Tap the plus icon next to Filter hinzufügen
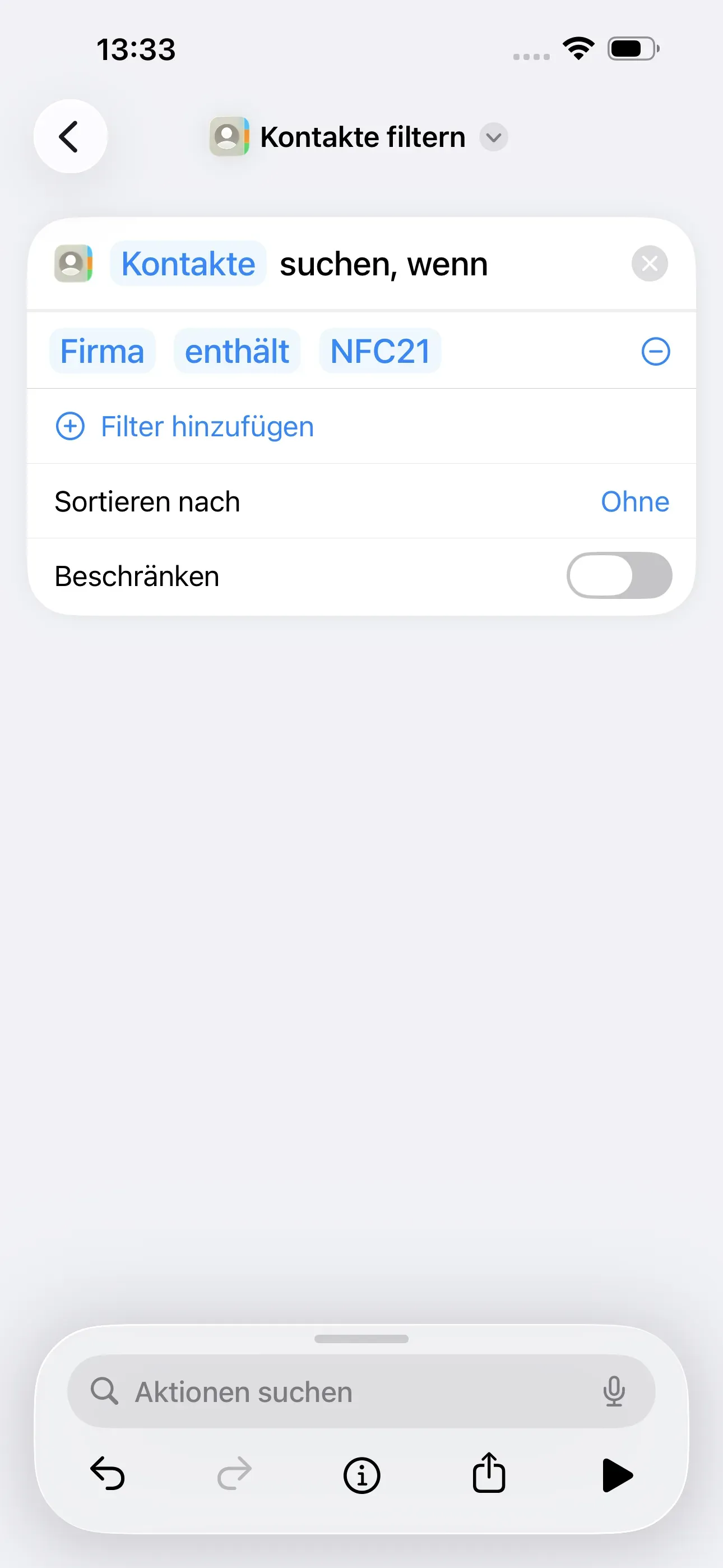The image size is (723, 1568). pos(69,426)
